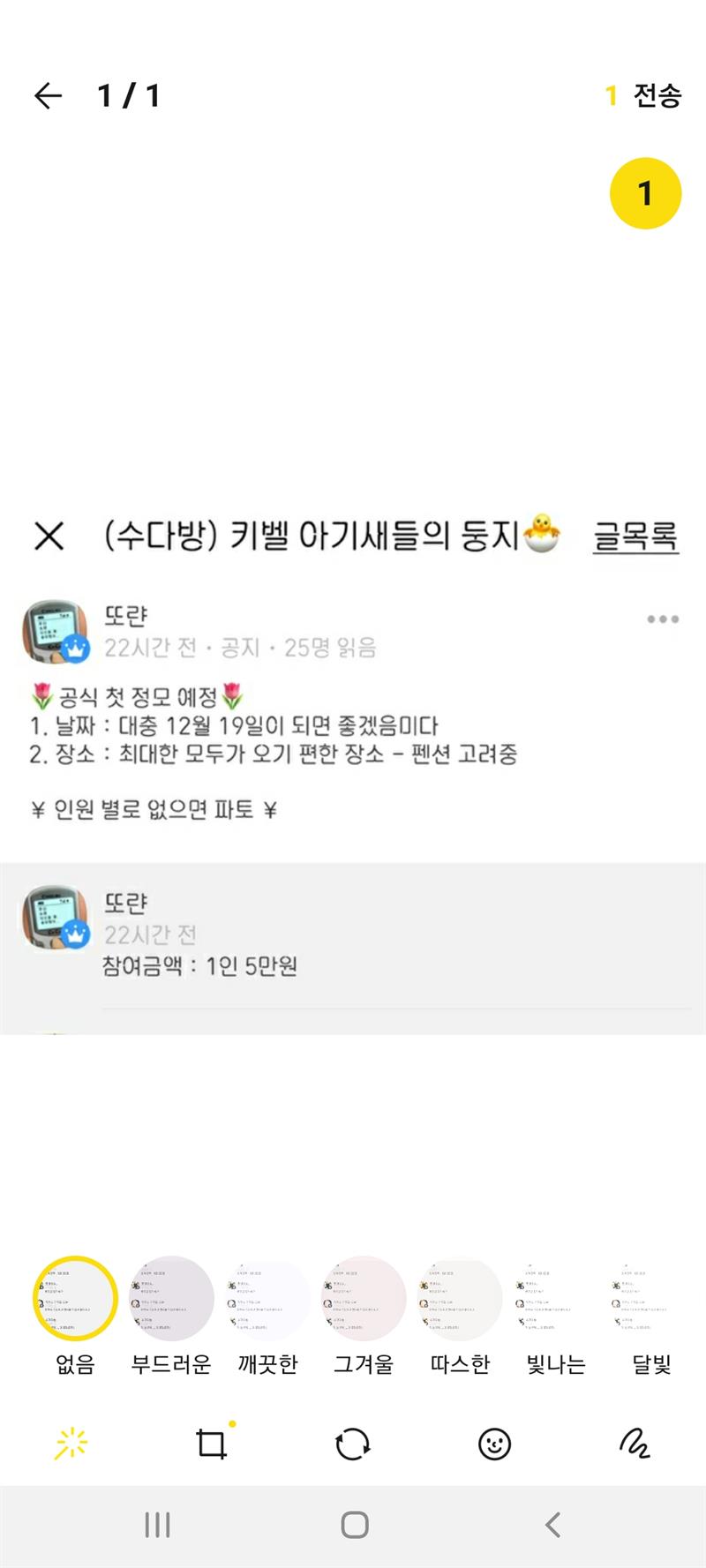Tap the system home button
706x1568 pixels.
tap(354, 1525)
